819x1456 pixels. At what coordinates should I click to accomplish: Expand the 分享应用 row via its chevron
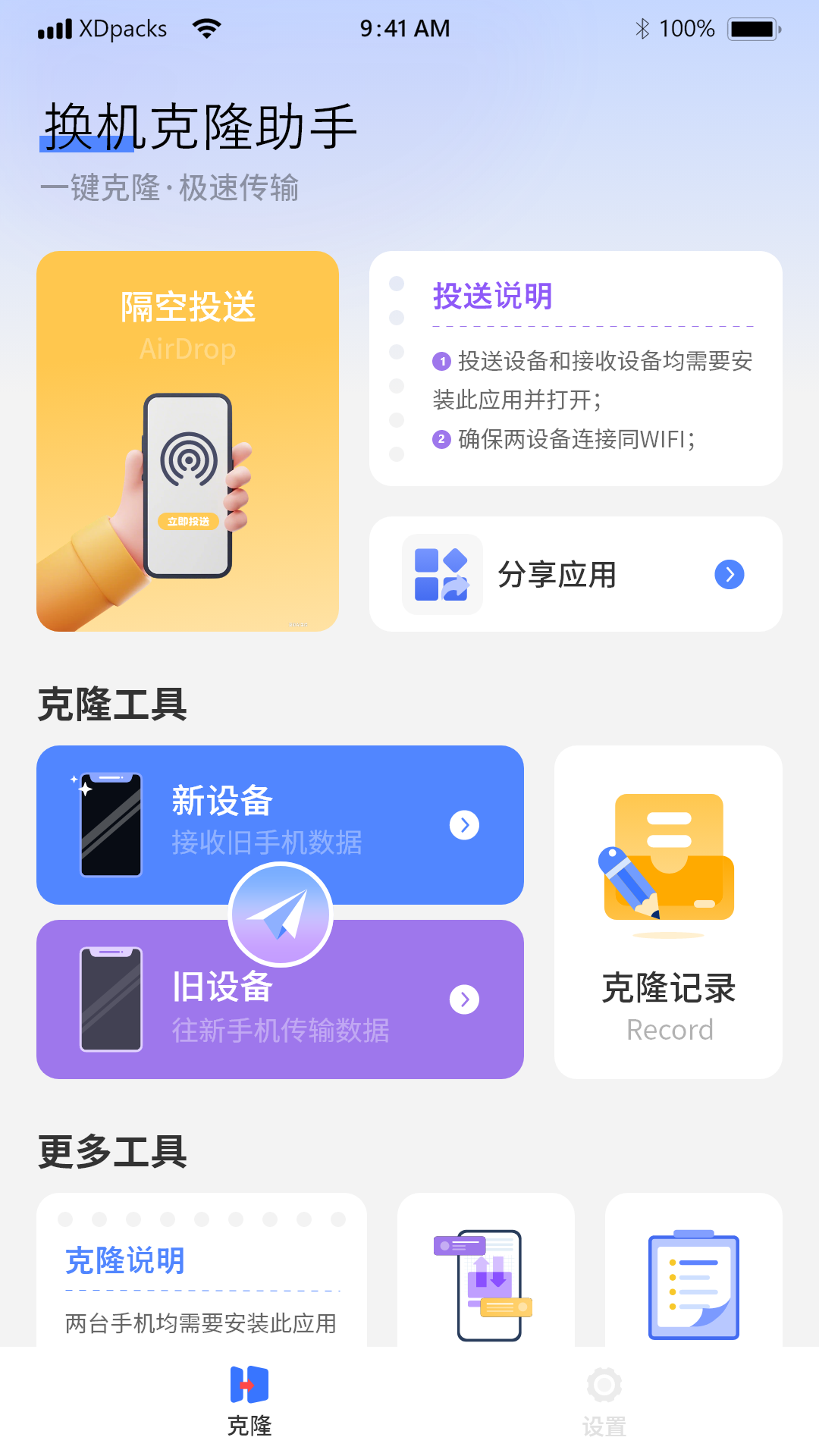click(729, 574)
